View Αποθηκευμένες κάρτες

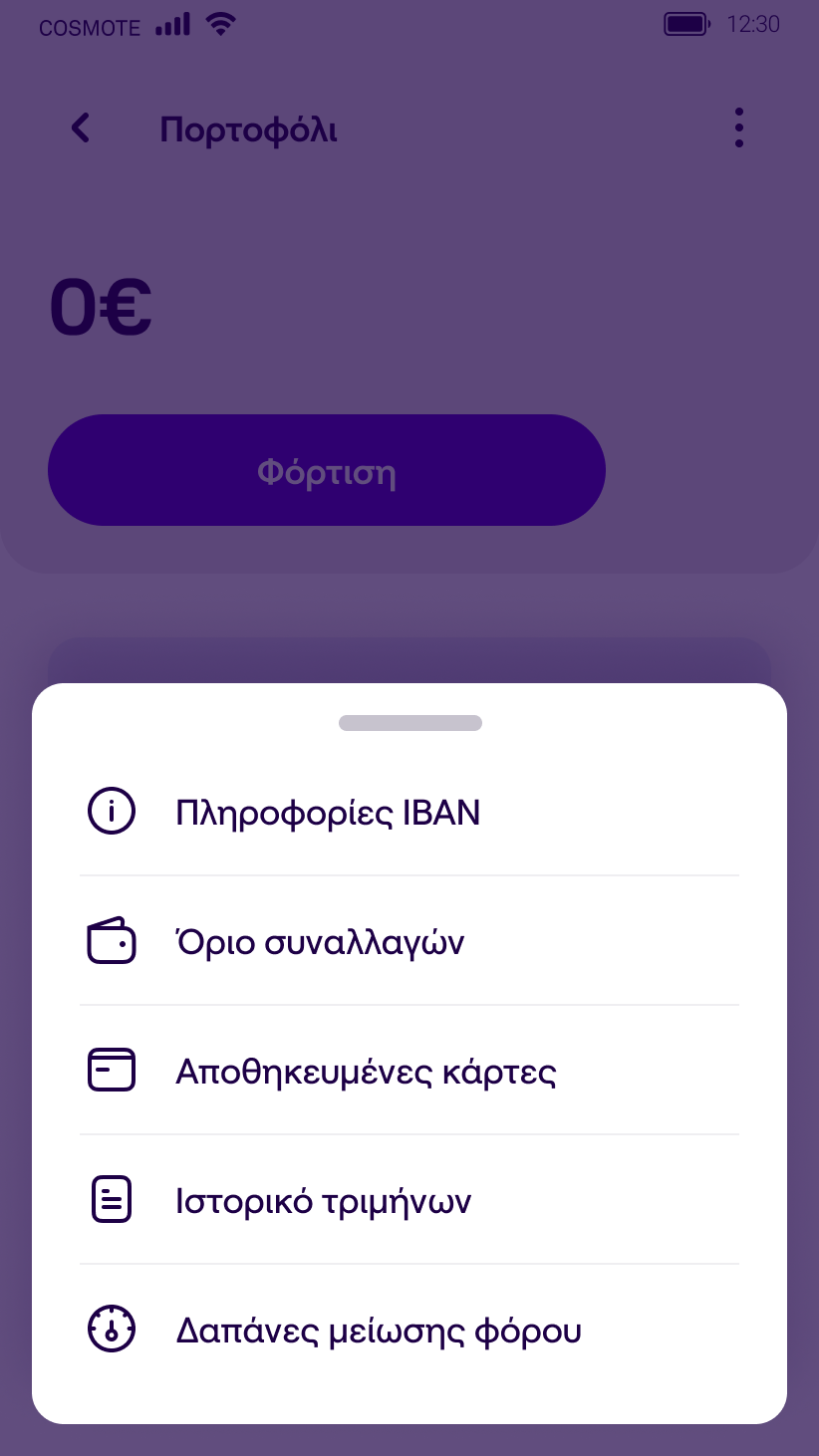409,1071
